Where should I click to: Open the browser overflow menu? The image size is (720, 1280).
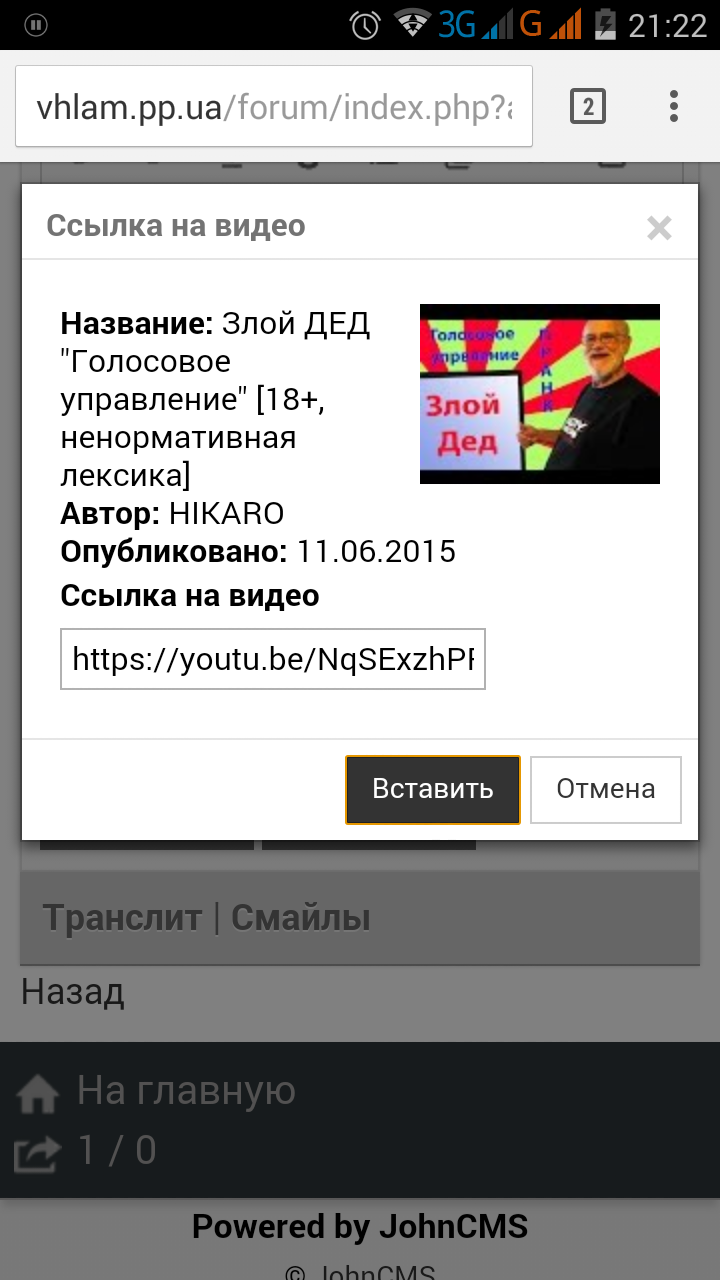click(674, 106)
